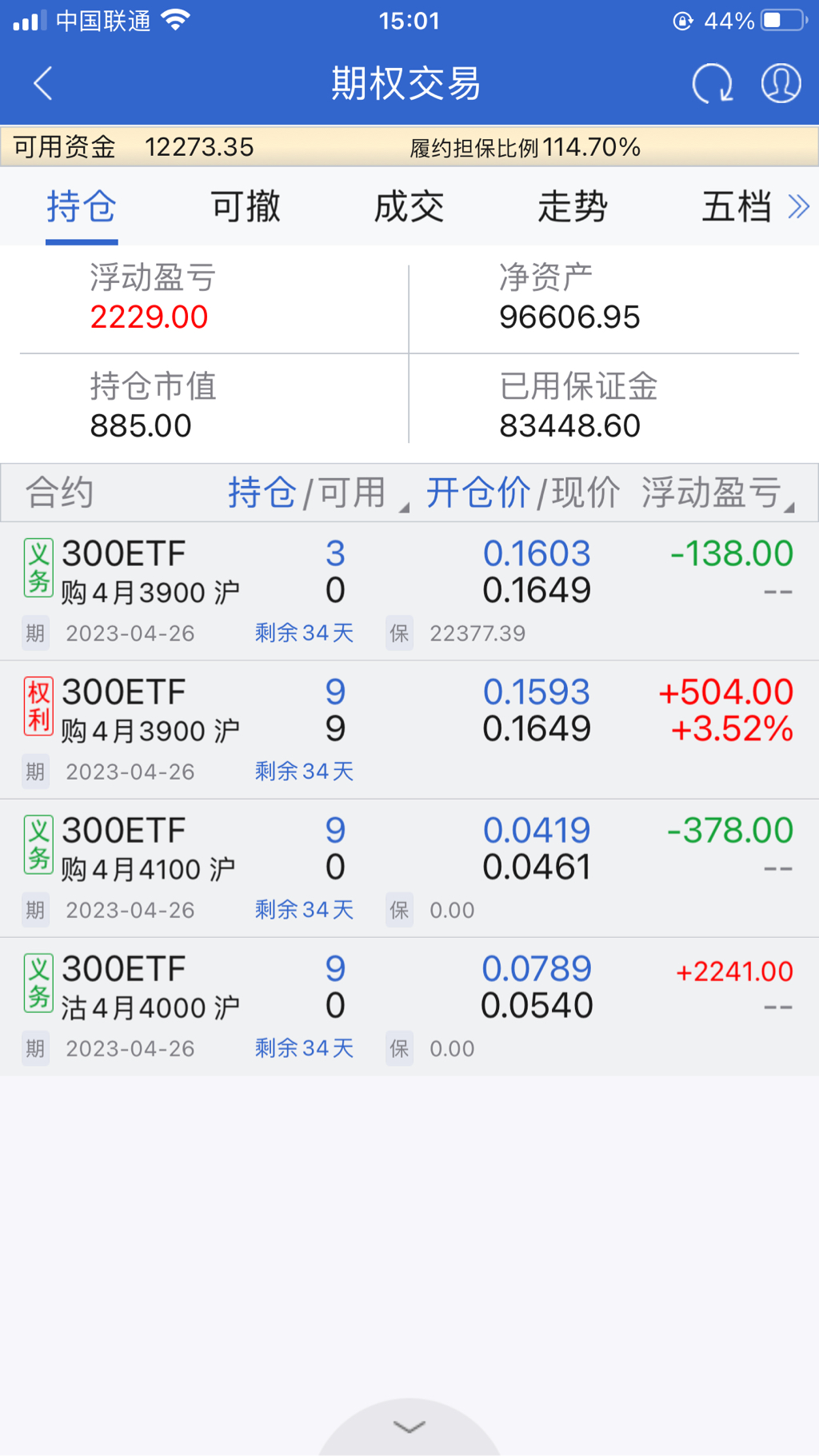This screenshot has width=819, height=1456.
Task: Switch to the 持仓 tab
Action: coord(82,207)
